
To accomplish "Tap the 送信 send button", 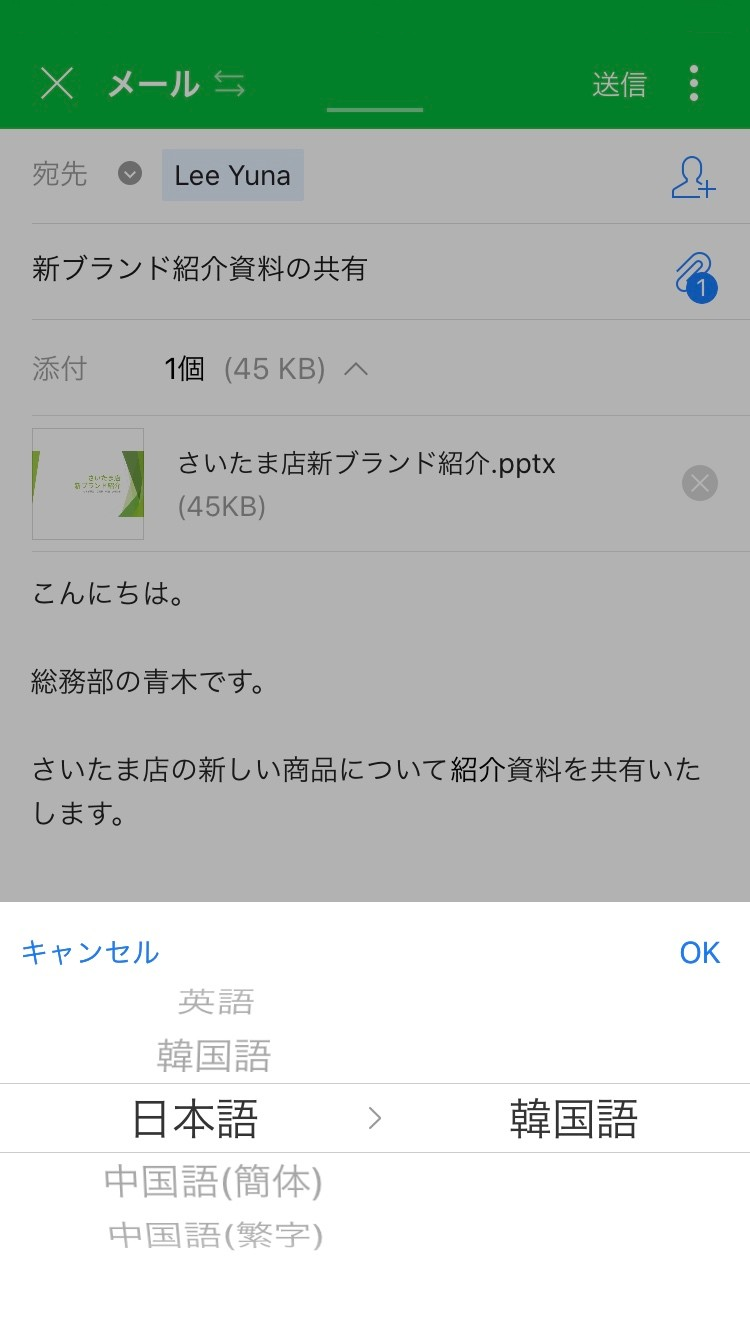I will (619, 85).
